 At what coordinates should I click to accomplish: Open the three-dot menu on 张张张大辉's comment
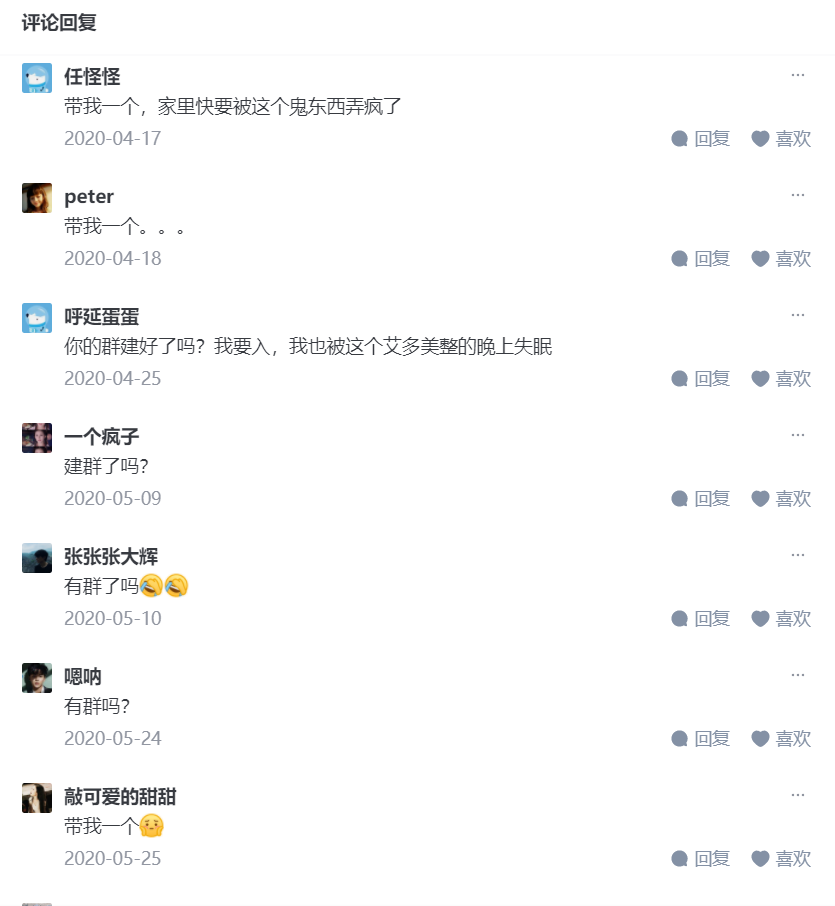coord(798,555)
